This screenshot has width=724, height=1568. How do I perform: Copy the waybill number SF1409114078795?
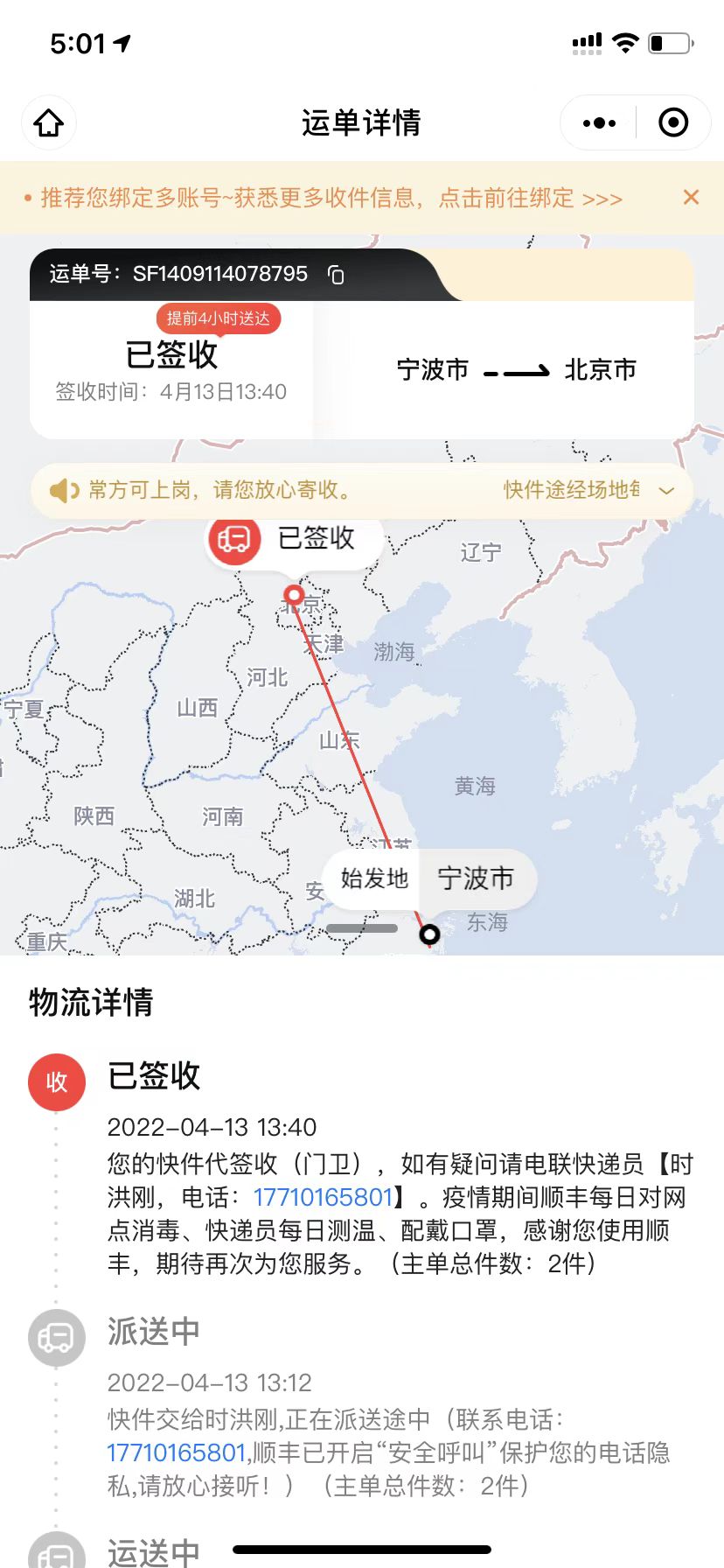point(336,275)
